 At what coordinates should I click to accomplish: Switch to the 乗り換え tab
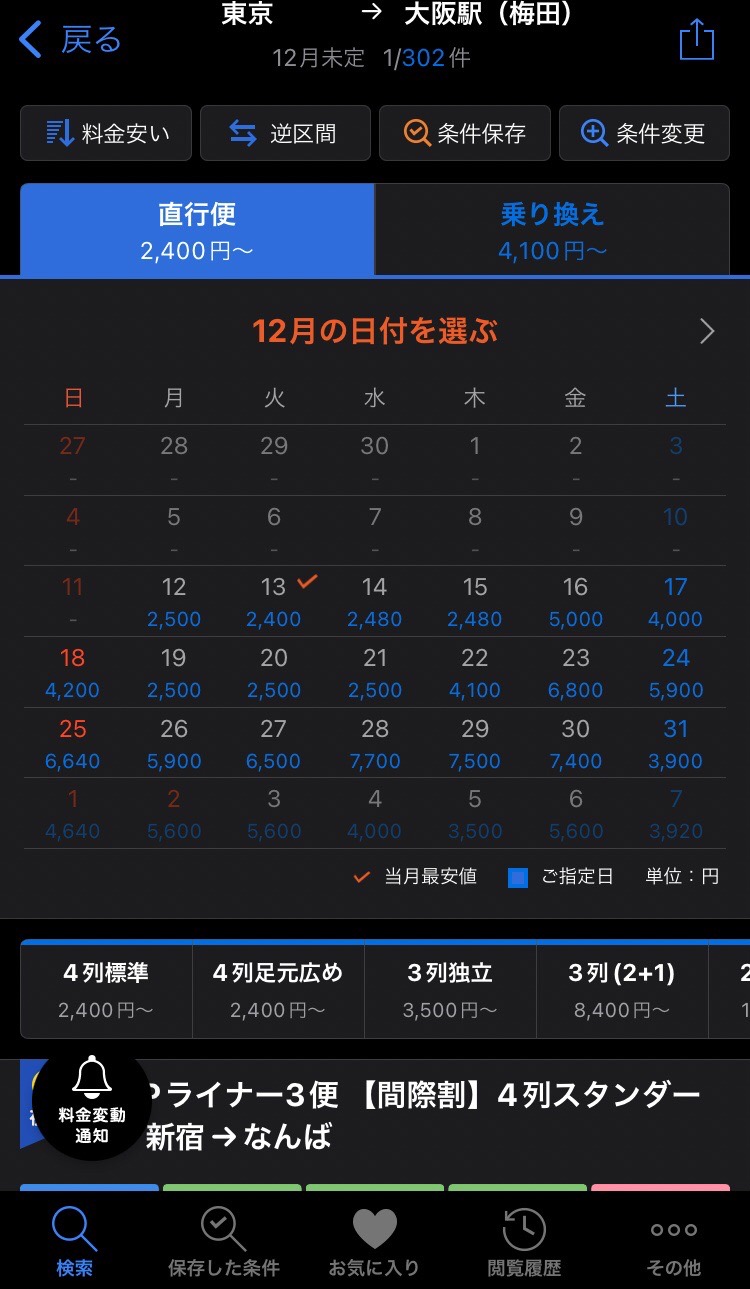[552, 230]
